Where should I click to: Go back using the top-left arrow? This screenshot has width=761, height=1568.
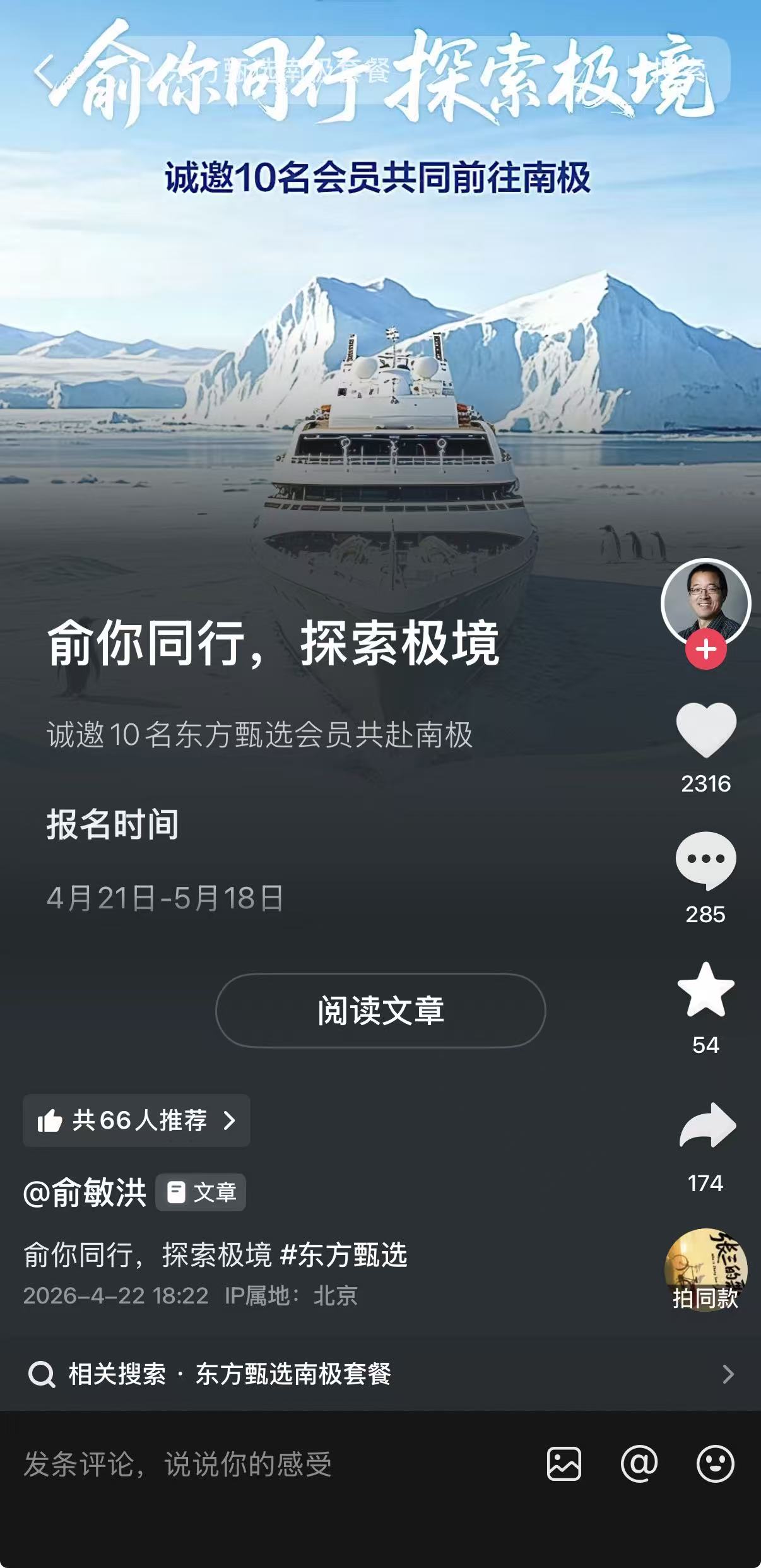point(44,71)
